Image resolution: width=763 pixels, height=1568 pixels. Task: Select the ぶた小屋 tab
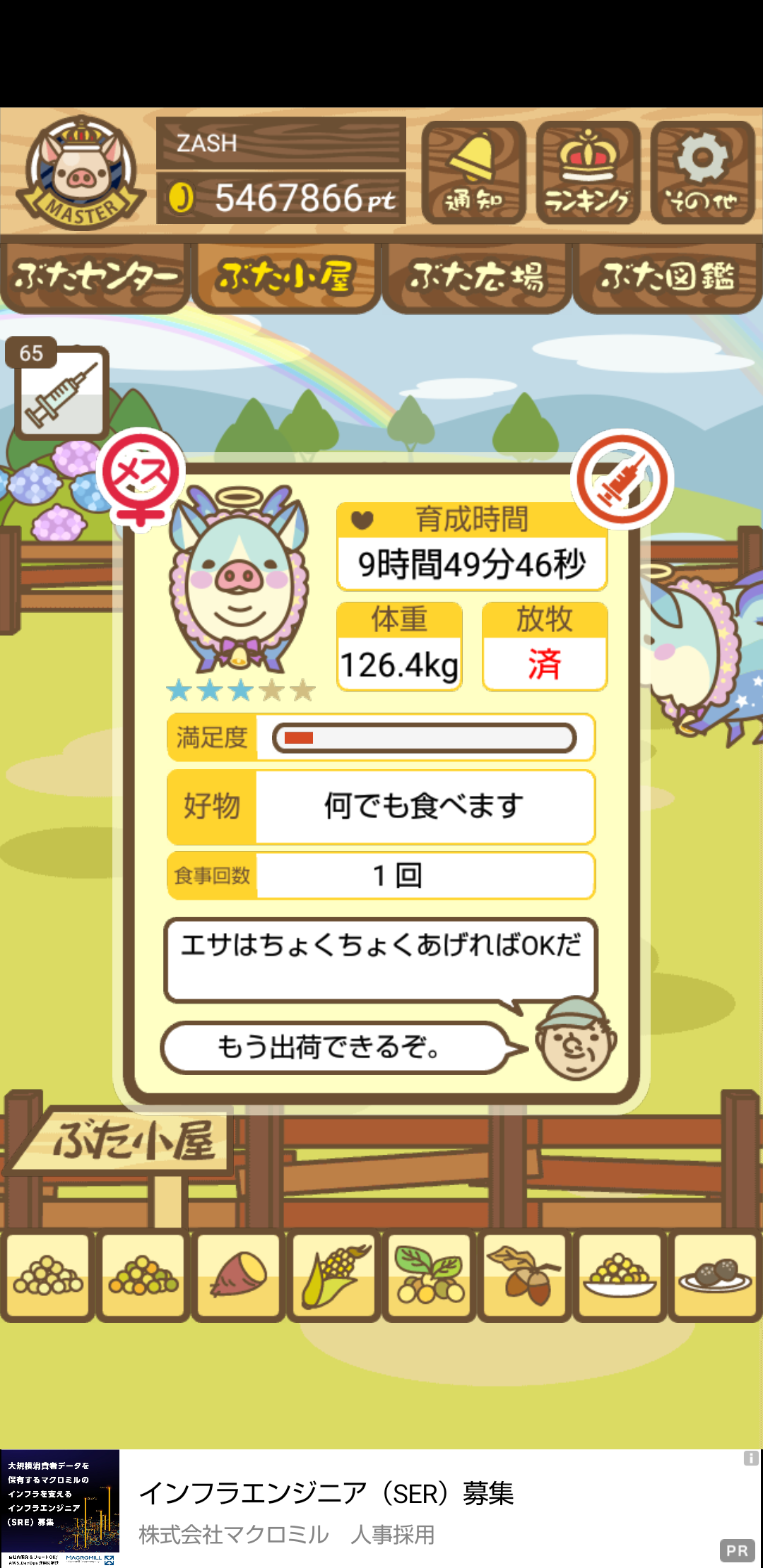(286, 277)
